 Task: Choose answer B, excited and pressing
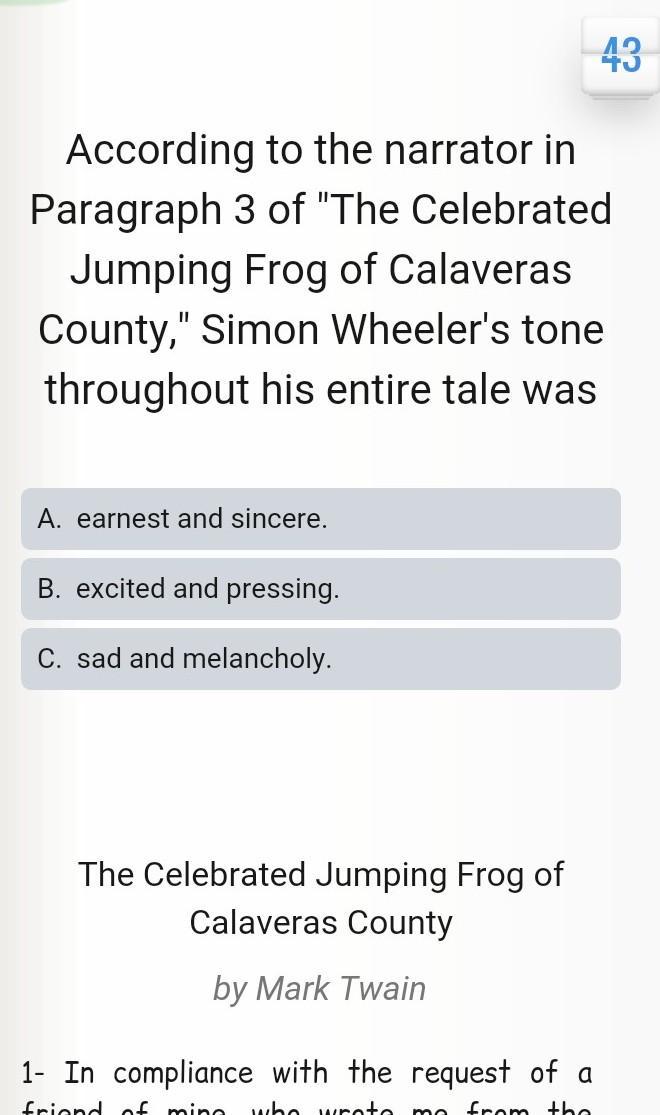pyautogui.click(x=320, y=589)
